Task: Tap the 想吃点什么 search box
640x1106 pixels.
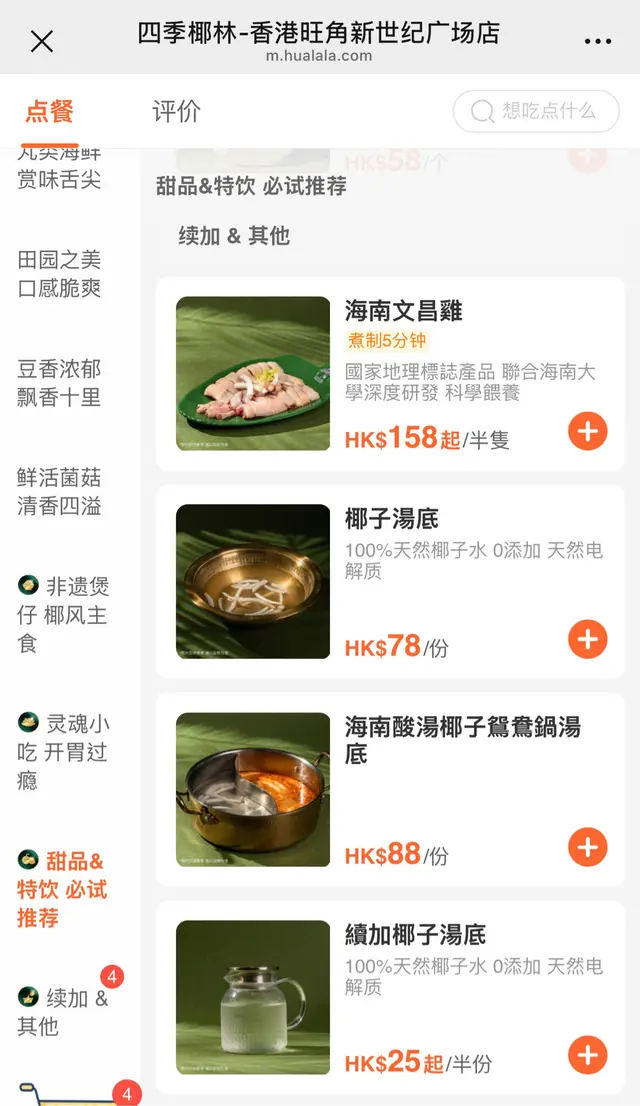Action: coord(532,111)
